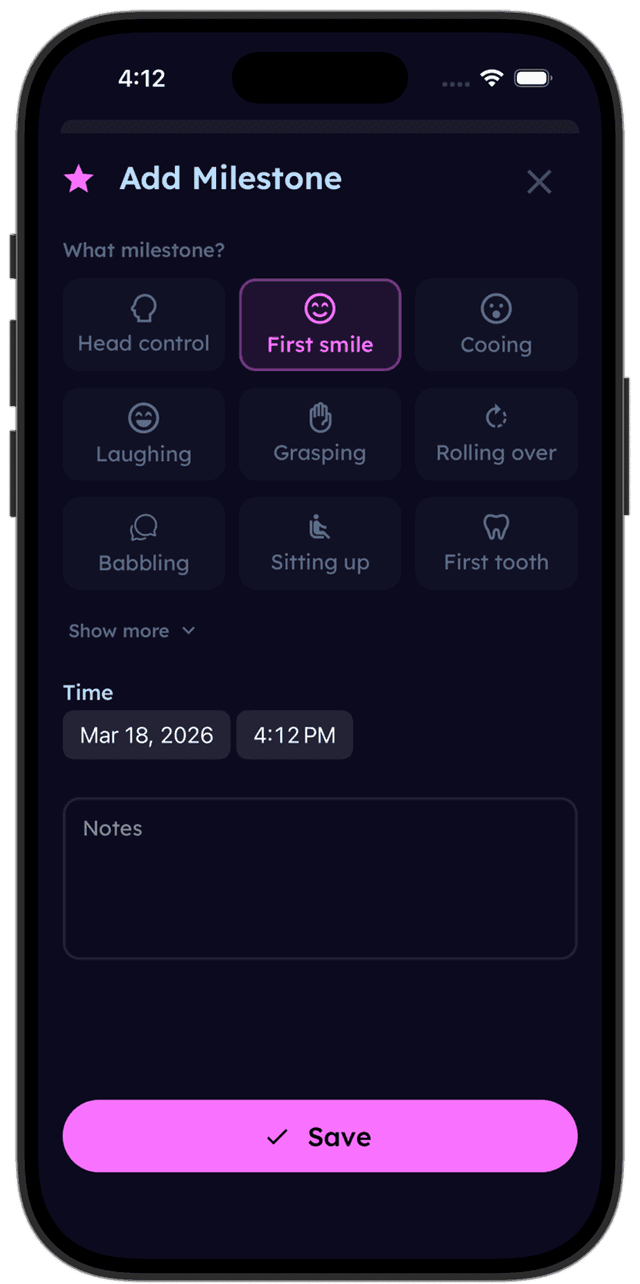Save the milestone
This screenshot has width=640, height=1284.
click(320, 1136)
